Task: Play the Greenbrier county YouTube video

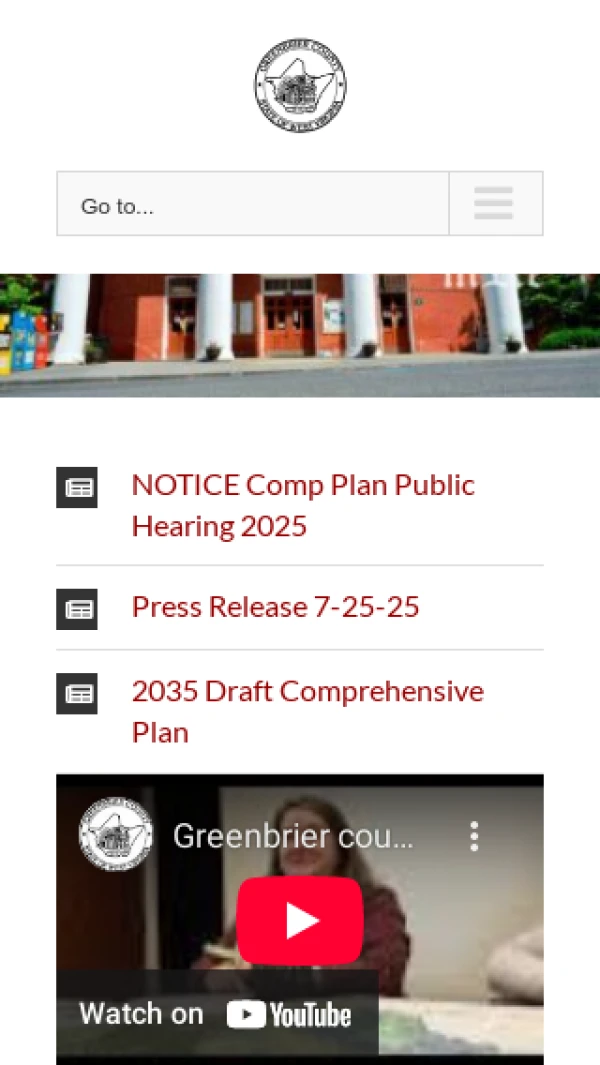Action: [300, 921]
